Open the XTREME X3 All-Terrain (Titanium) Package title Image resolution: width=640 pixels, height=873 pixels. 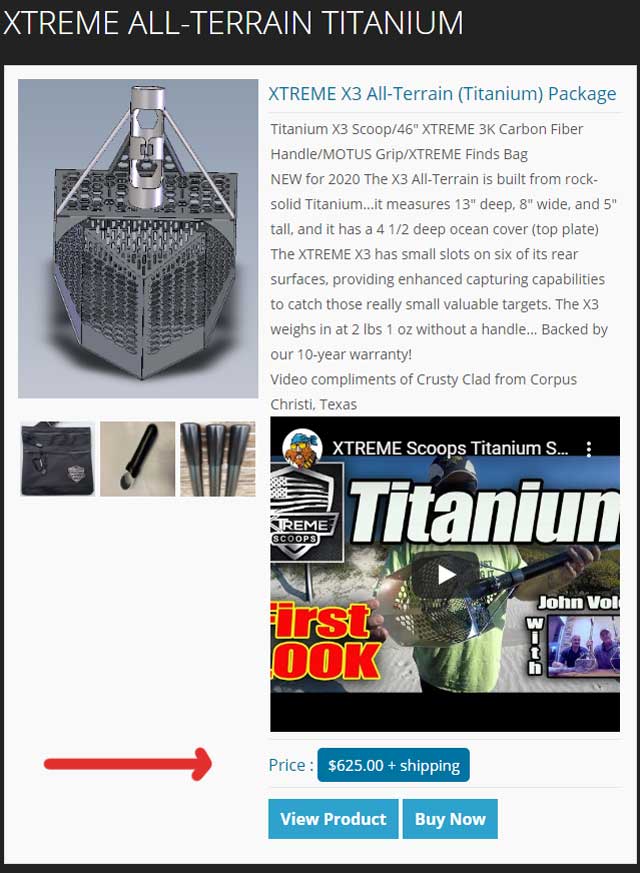click(x=442, y=94)
